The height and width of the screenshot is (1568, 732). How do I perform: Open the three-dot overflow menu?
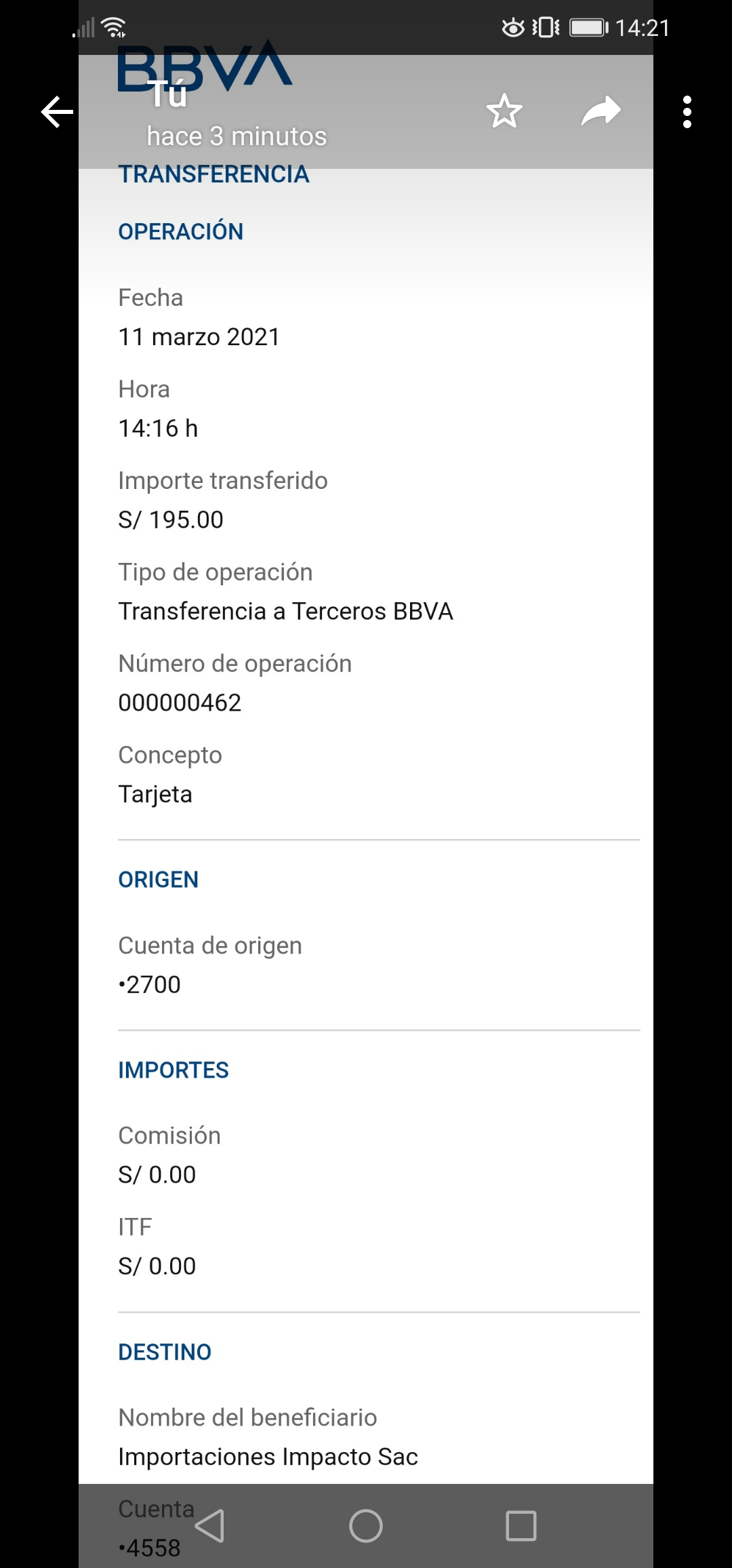pyautogui.click(x=687, y=112)
